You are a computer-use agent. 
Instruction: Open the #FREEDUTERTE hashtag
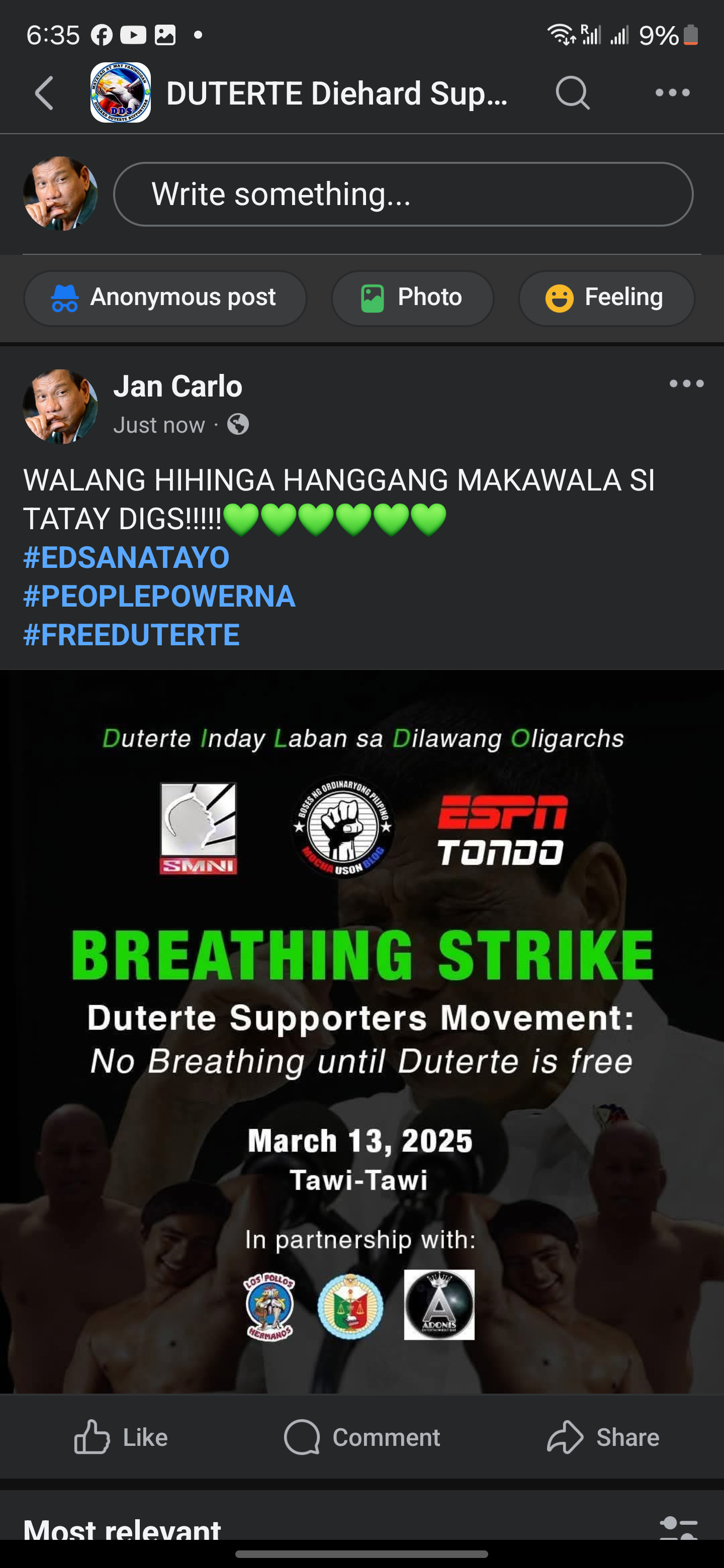tap(131, 635)
